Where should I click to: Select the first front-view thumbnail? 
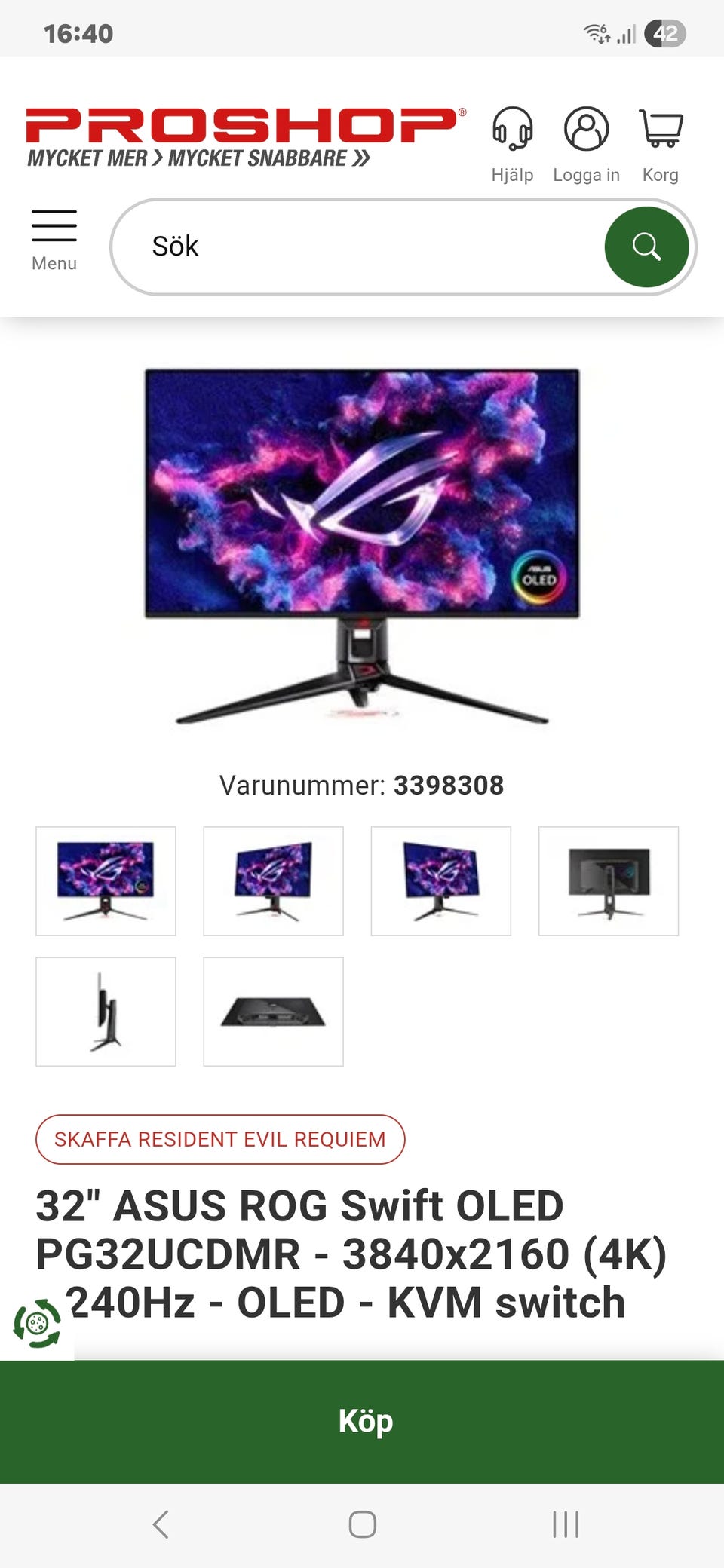point(106,880)
